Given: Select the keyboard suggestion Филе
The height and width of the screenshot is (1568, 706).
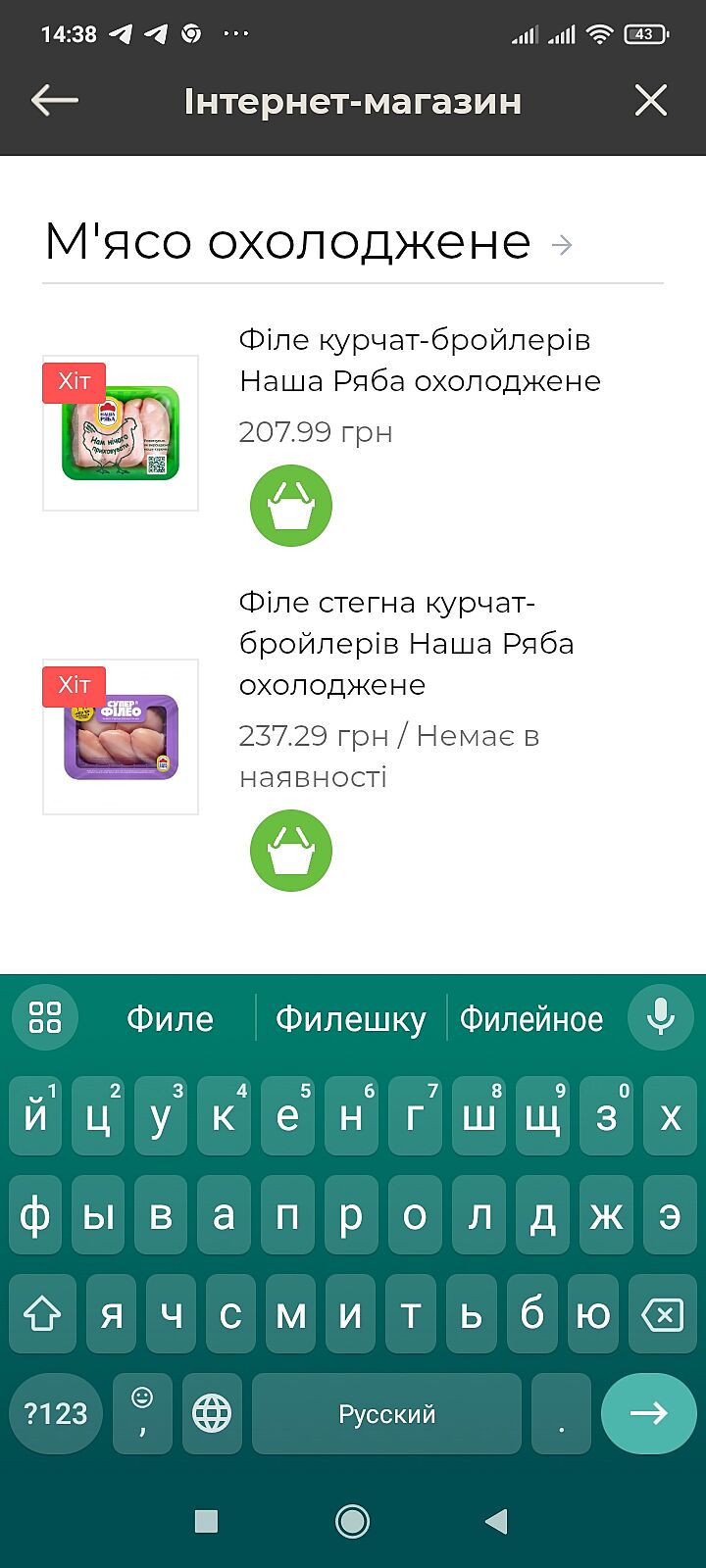Looking at the screenshot, I should pos(170,1019).
